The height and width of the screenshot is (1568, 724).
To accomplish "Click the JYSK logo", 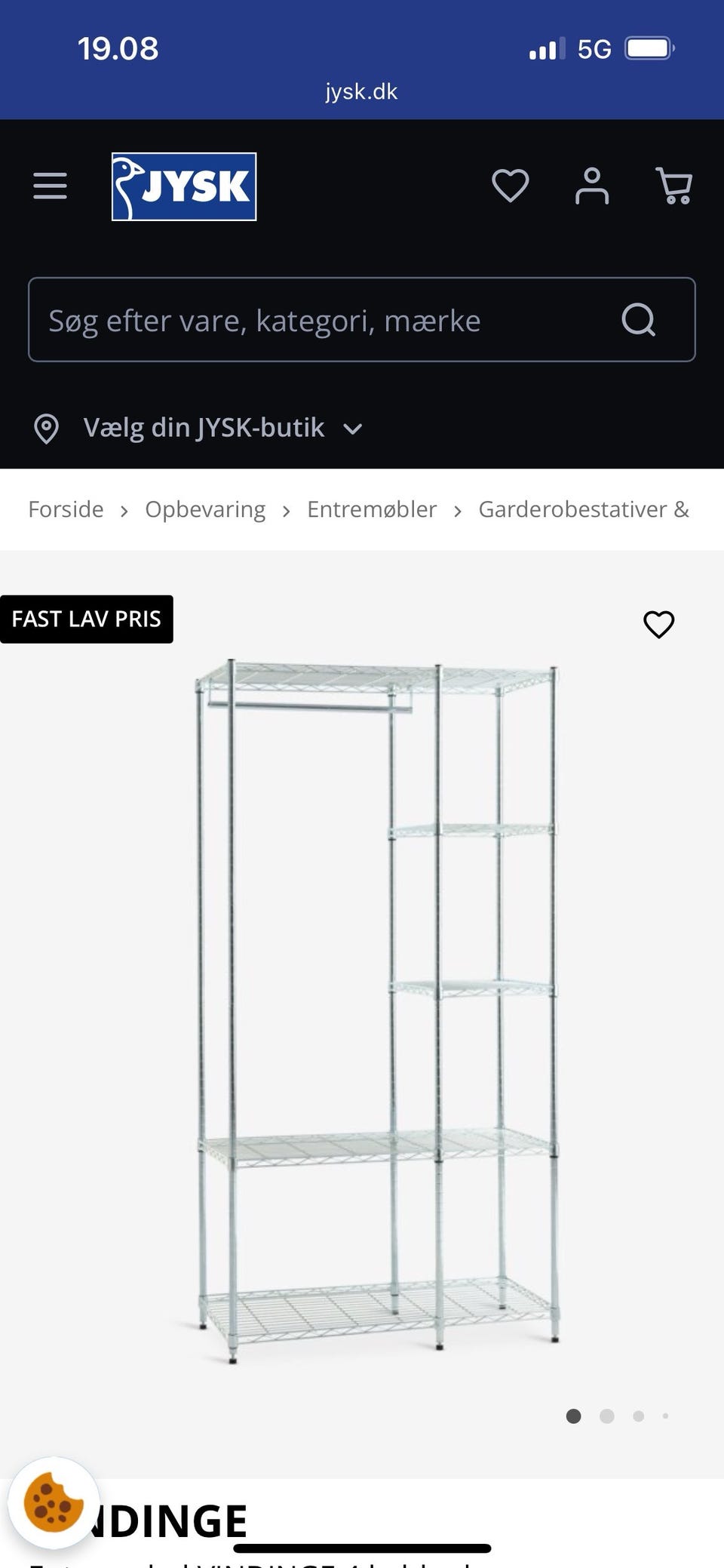I will [183, 186].
